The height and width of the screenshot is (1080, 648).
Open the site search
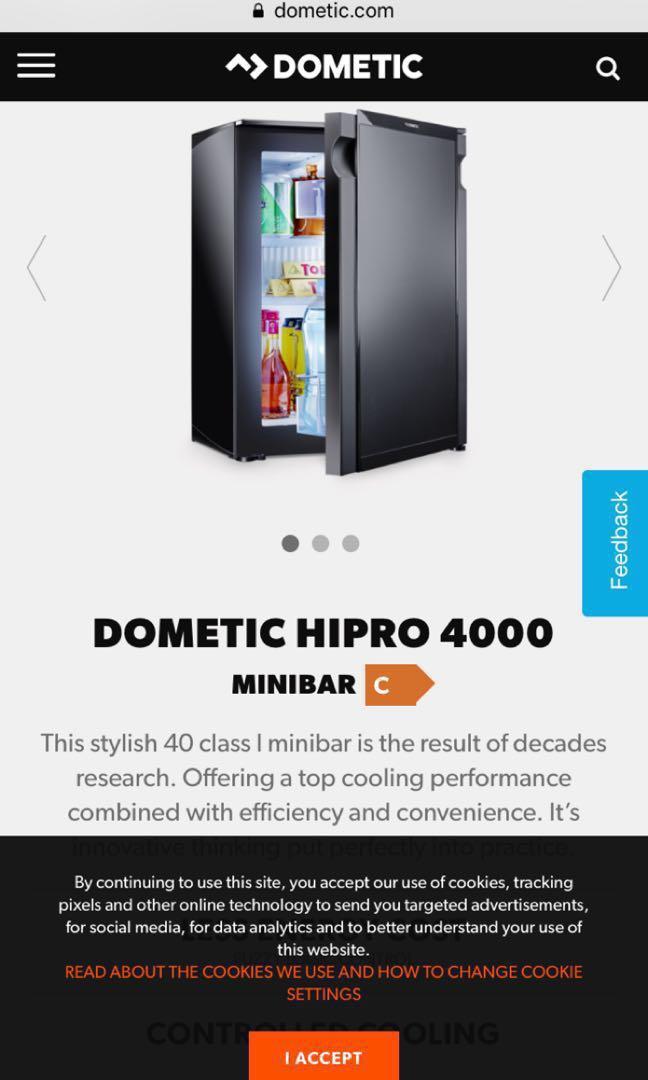[608, 68]
